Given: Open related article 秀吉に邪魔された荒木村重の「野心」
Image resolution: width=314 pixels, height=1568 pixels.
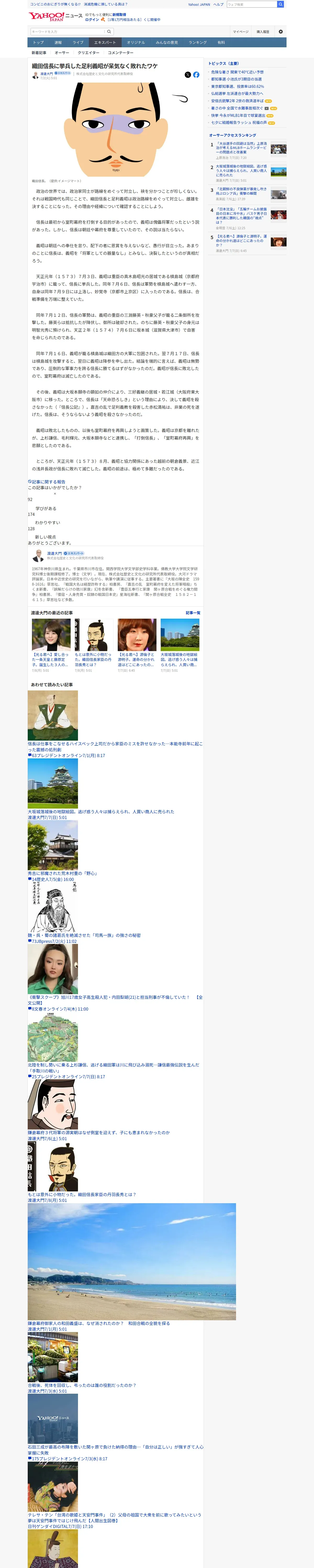Looking at the screenshot, I should pos(62,873).
